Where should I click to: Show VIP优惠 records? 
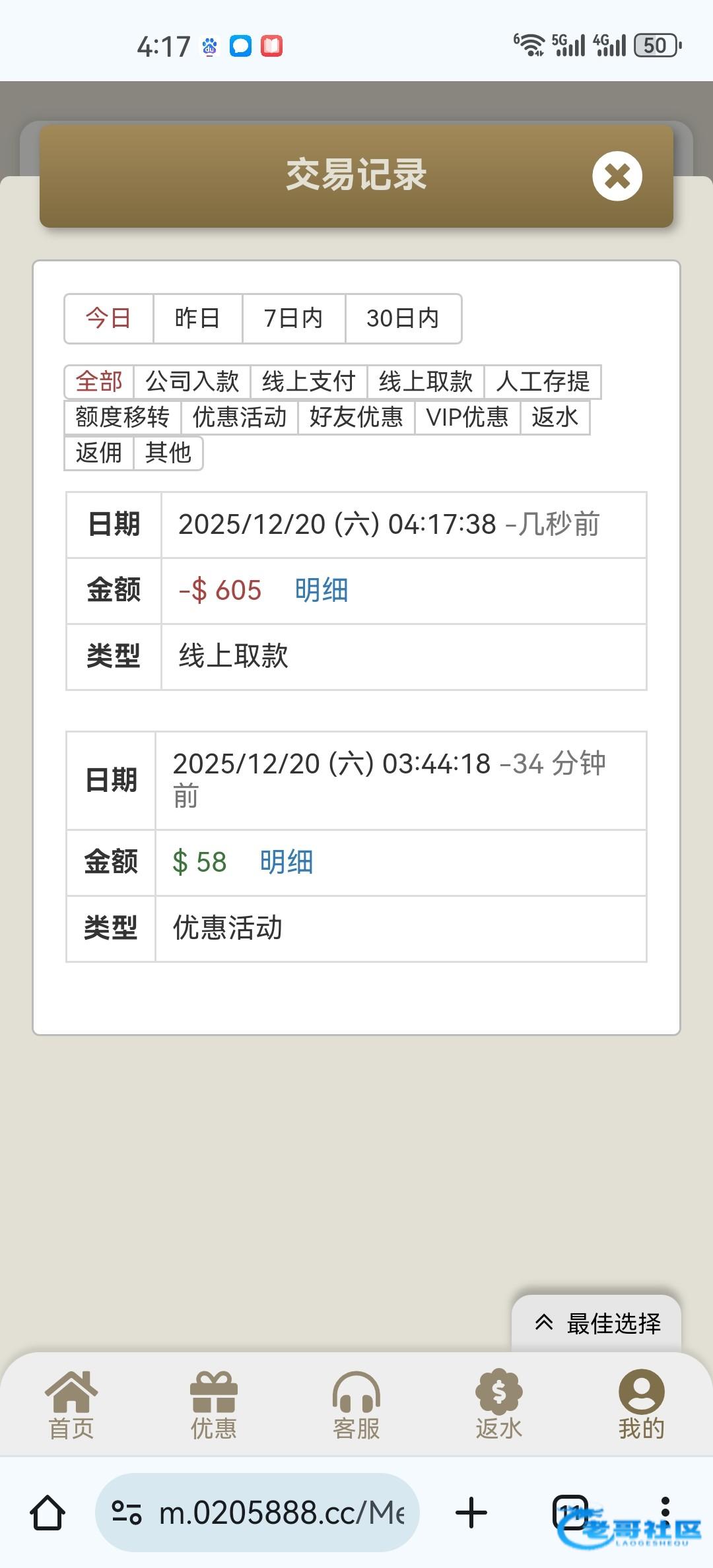467,417
